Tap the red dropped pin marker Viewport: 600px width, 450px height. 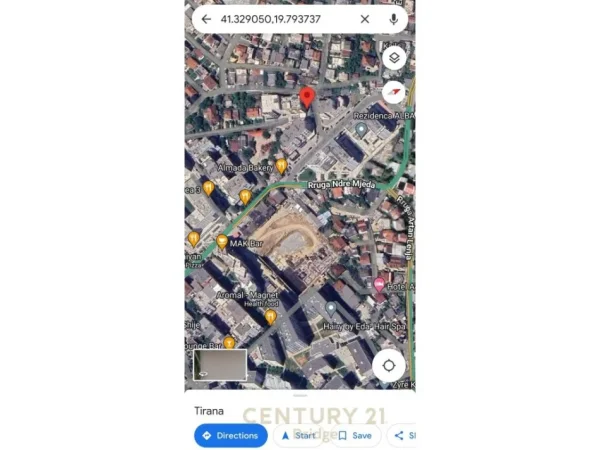[308, 97]
